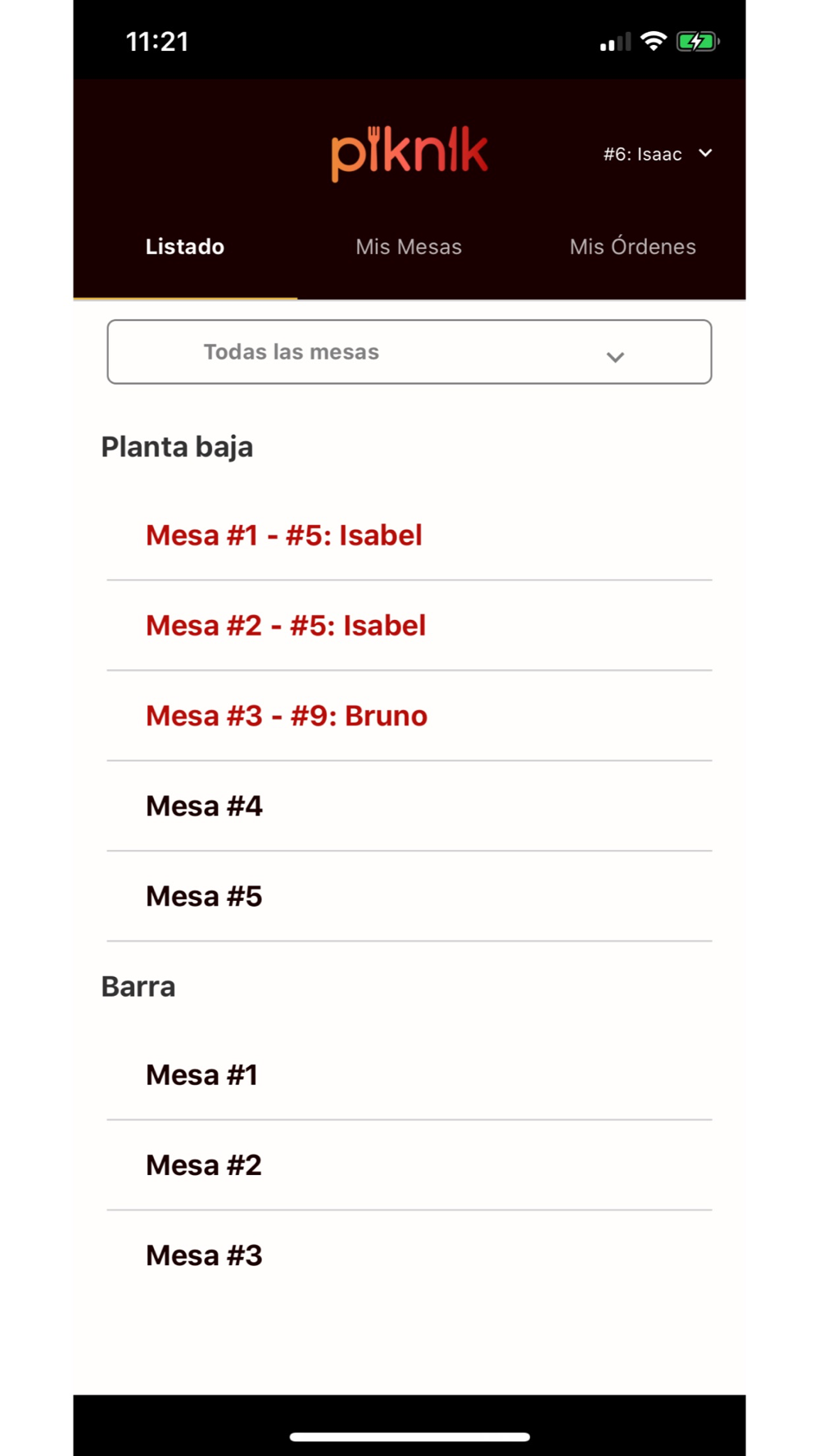Image resolution: width=819 pixels, height=1456 pixels.
Task: Expand the Todas las mesas filter
Action: [x=409, y=352]
